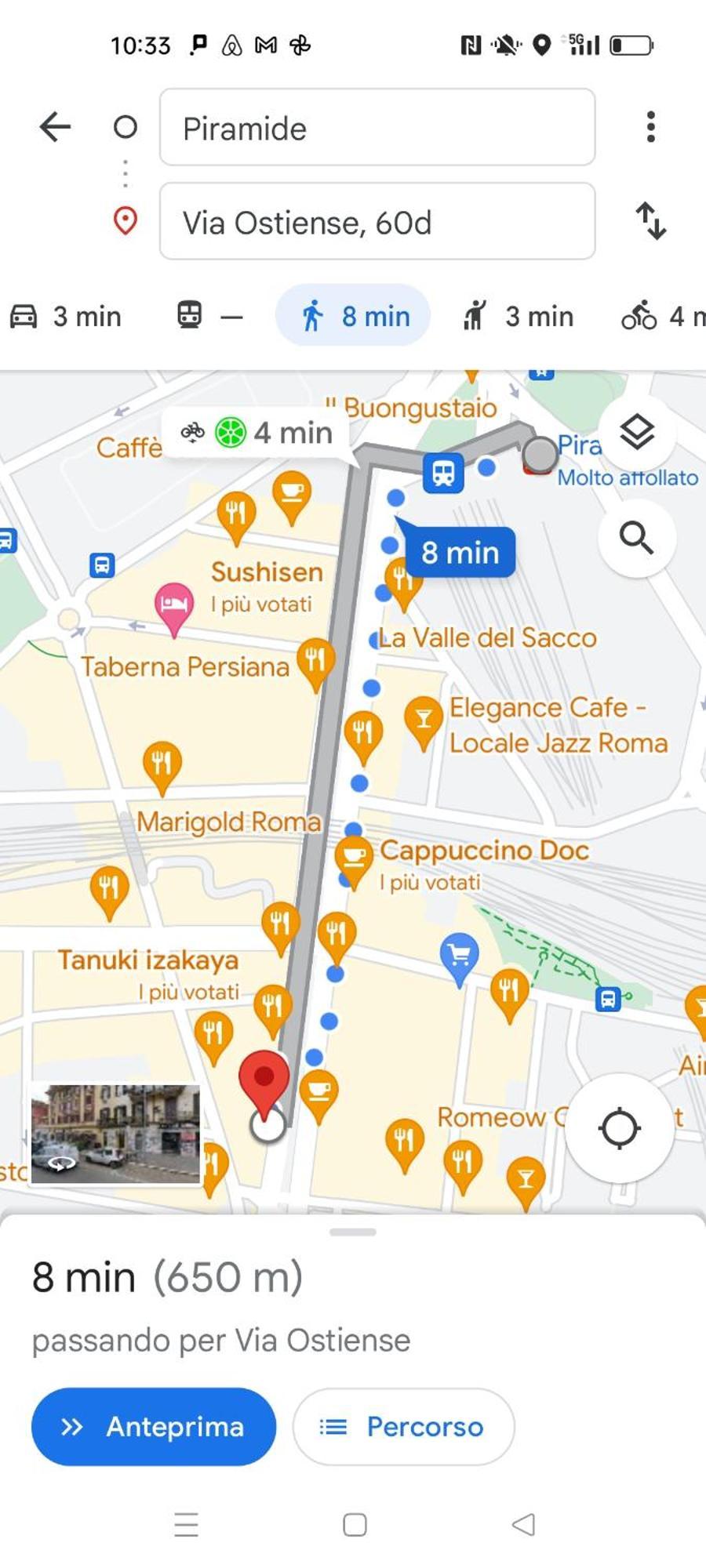Go to the system home screen
706x1568 pixels.
pos(355,1524)
